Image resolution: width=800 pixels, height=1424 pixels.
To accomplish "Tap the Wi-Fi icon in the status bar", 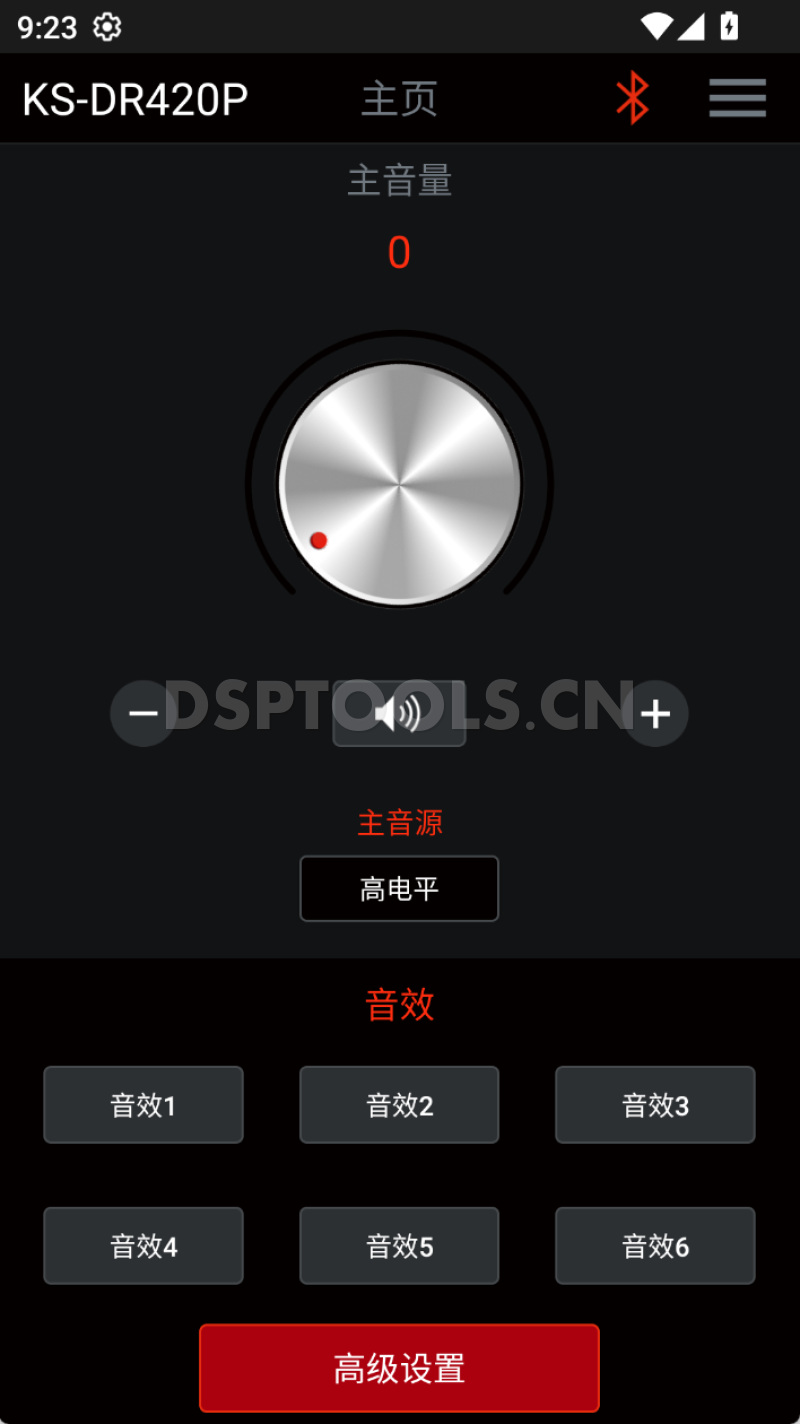I will [x=657, y=27].
